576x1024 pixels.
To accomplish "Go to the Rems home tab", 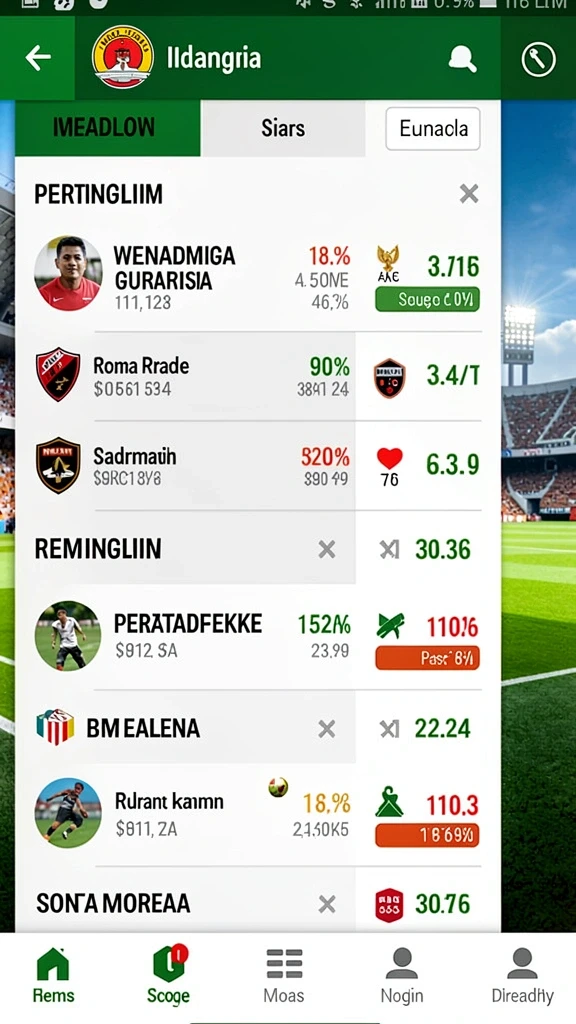I will point(54,975).
